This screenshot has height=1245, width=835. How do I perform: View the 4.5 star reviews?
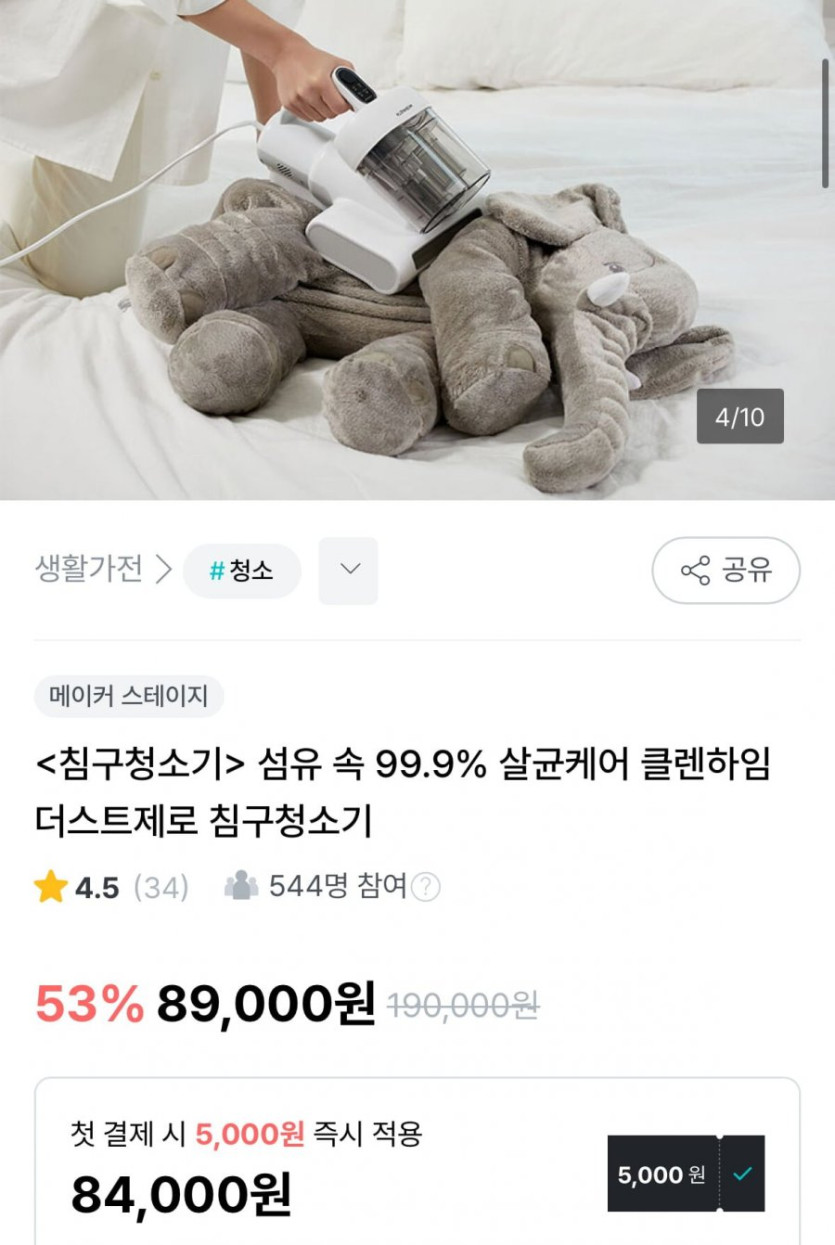110,887
